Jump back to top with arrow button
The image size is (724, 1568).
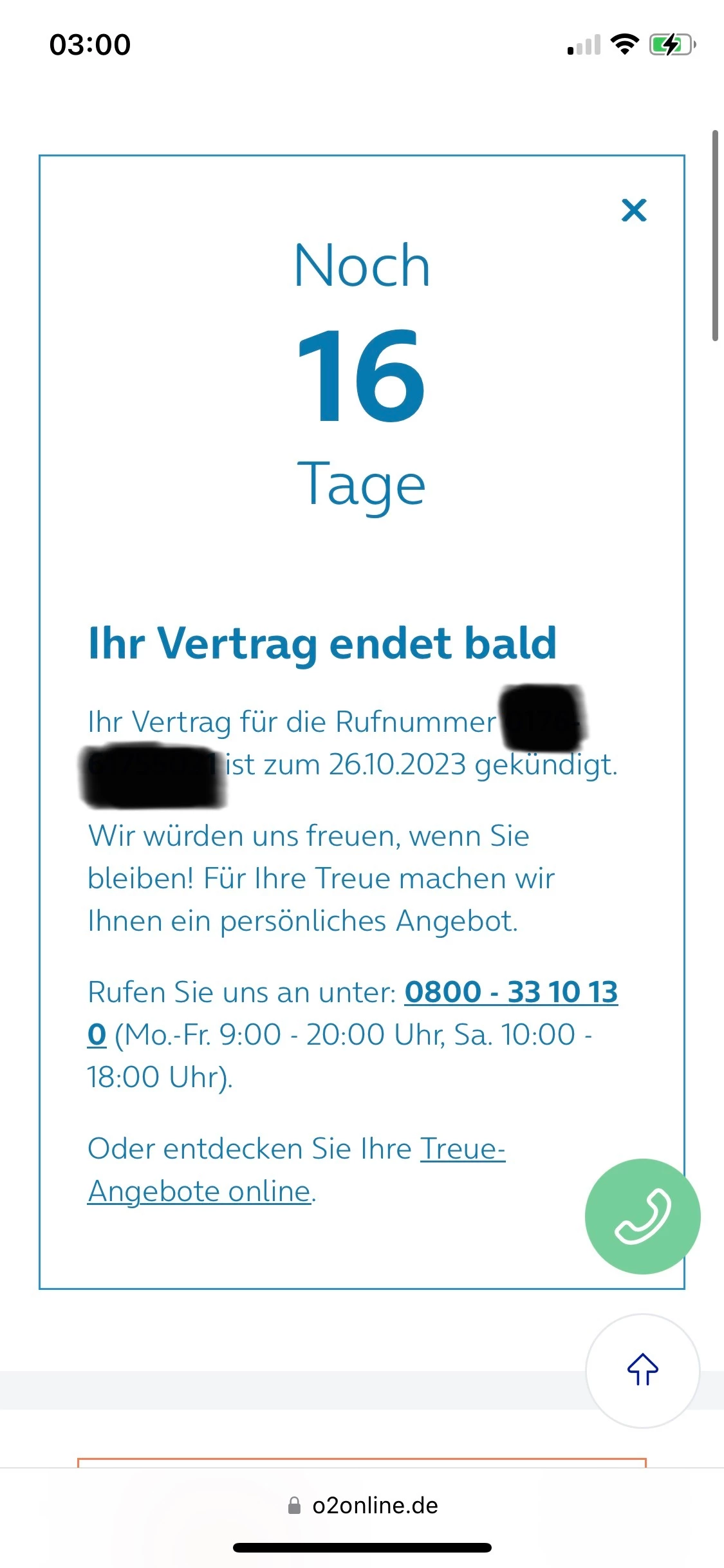(x=642, y=1370)
